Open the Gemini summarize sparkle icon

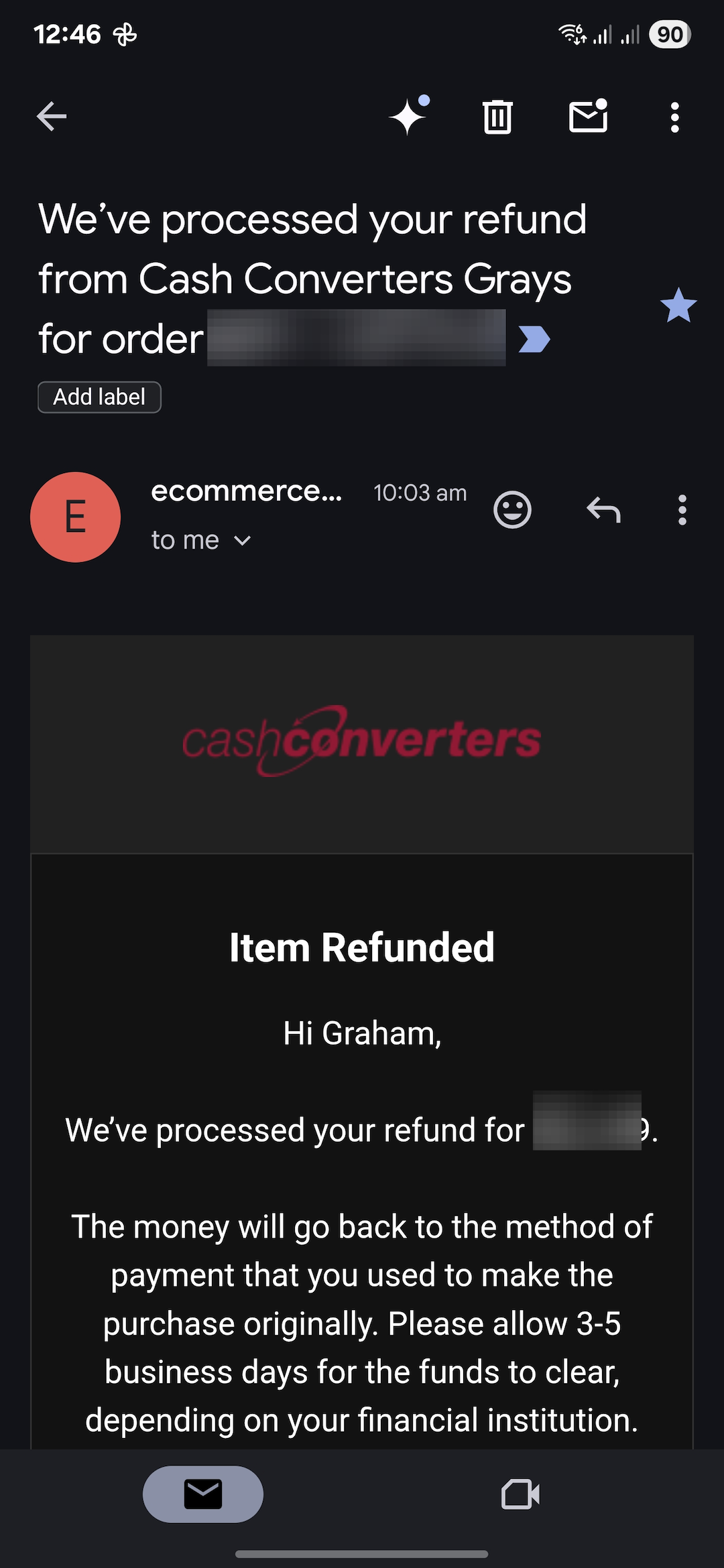tap(410, 115)
